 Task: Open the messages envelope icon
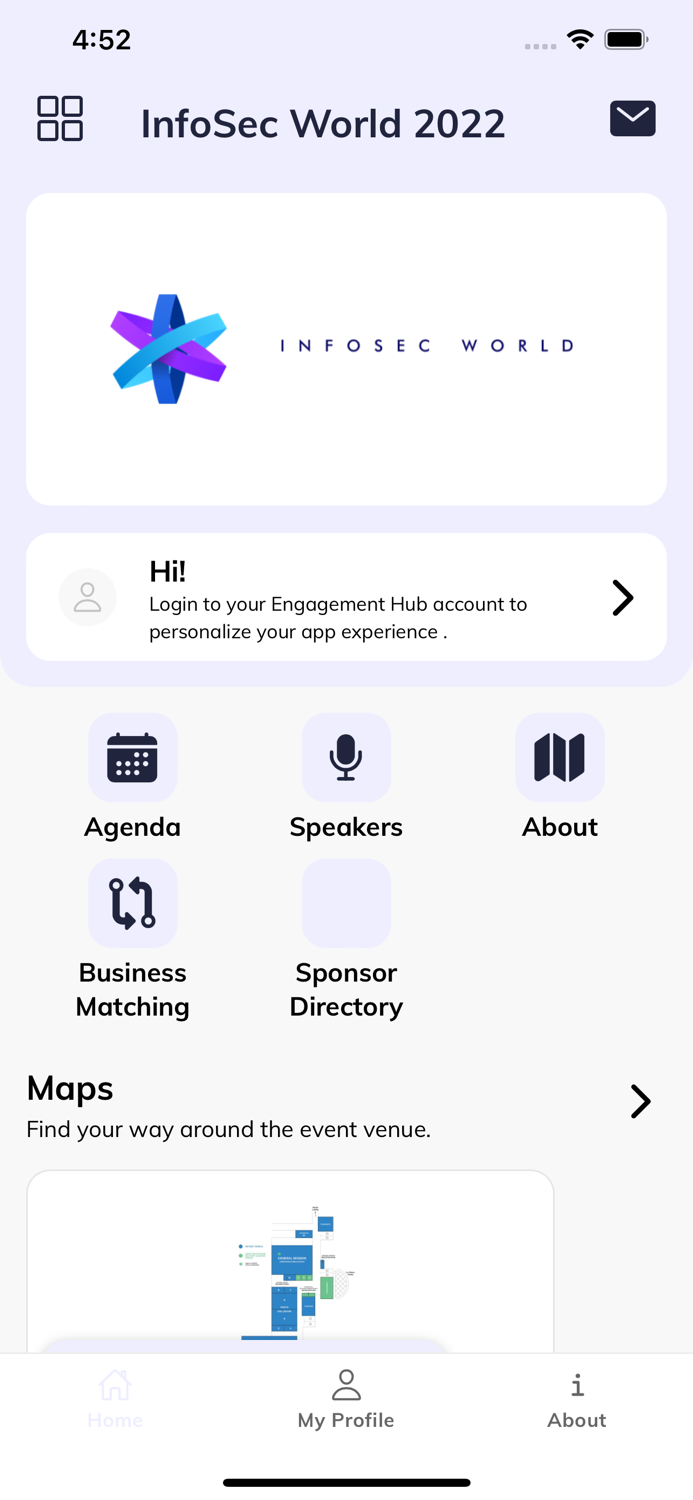click(x=633, y=118)
